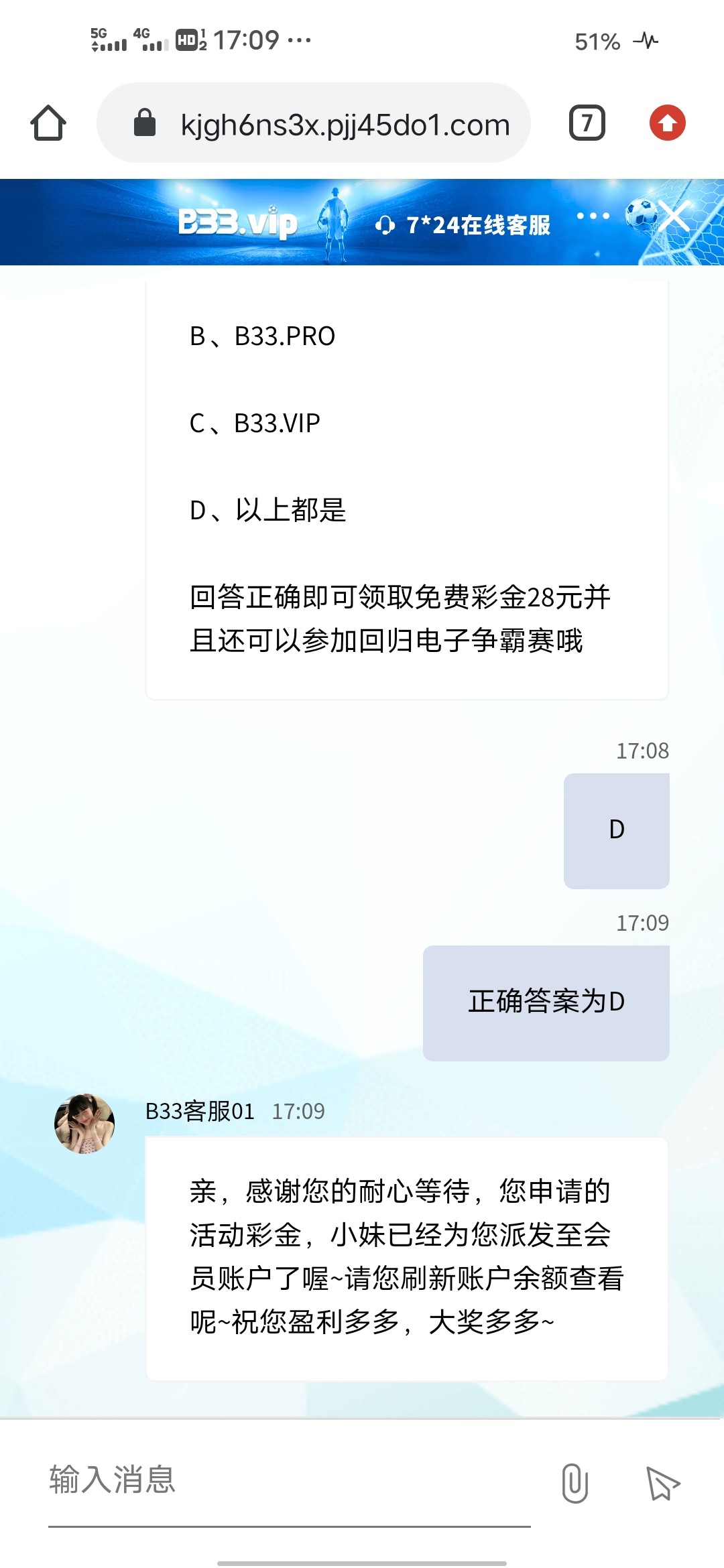Open the three-dot menu in chat header
Screen dimensions: 724x1568
(593, 216)
